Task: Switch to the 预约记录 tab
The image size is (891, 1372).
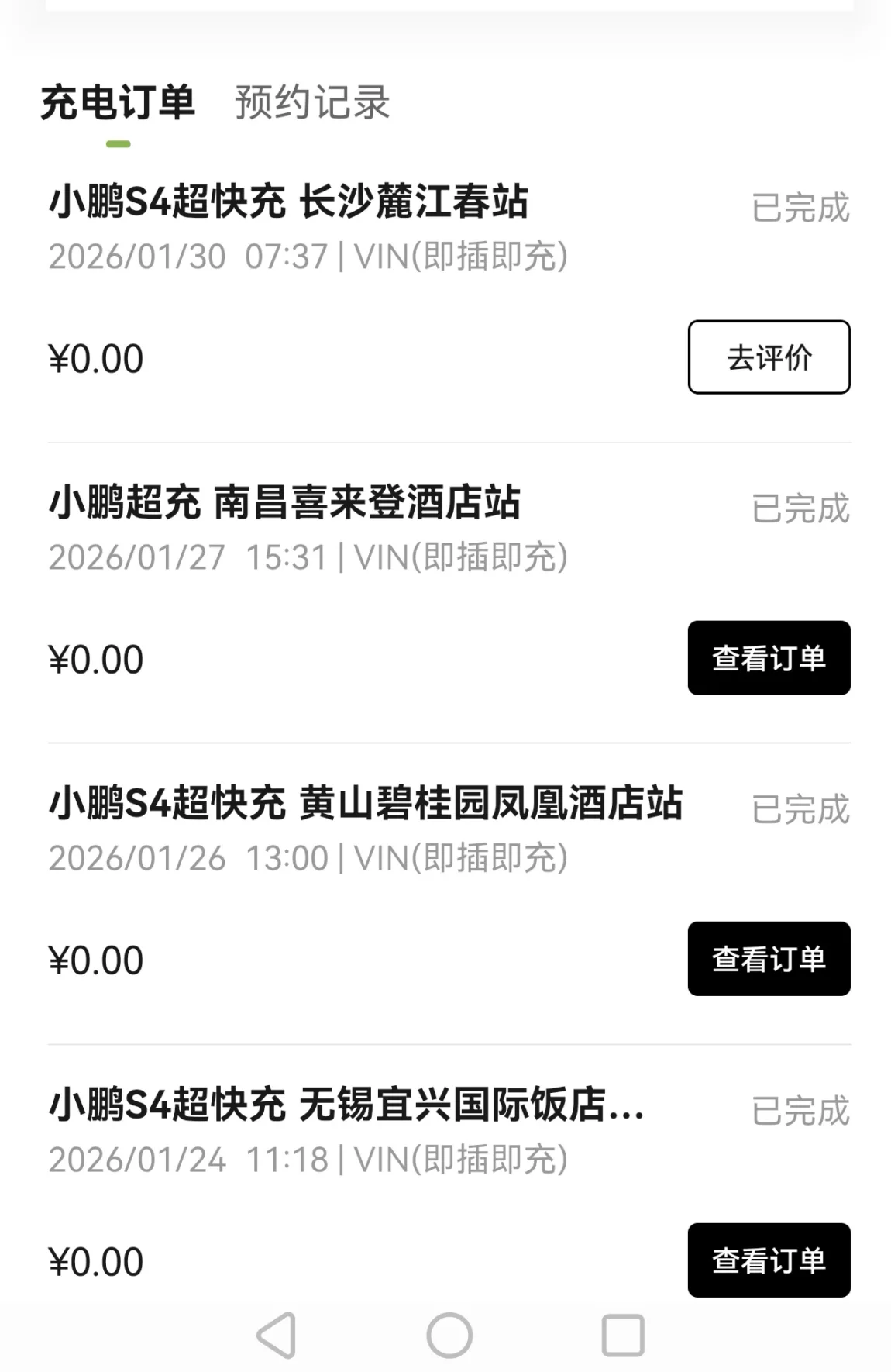Action: point(311,102)
